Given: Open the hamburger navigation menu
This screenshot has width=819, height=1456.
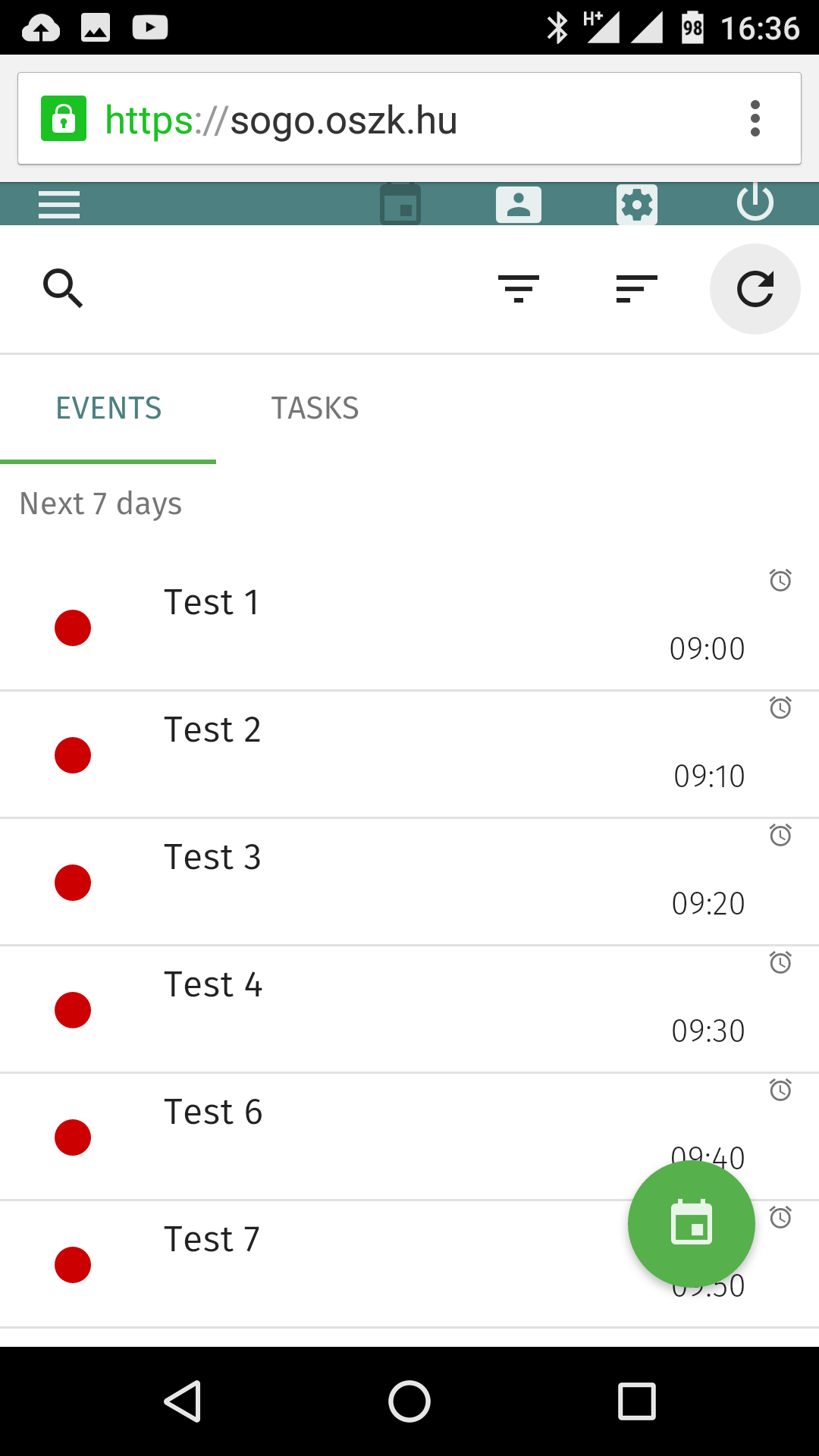Looking at the screenshot, I should coord(59,205).
